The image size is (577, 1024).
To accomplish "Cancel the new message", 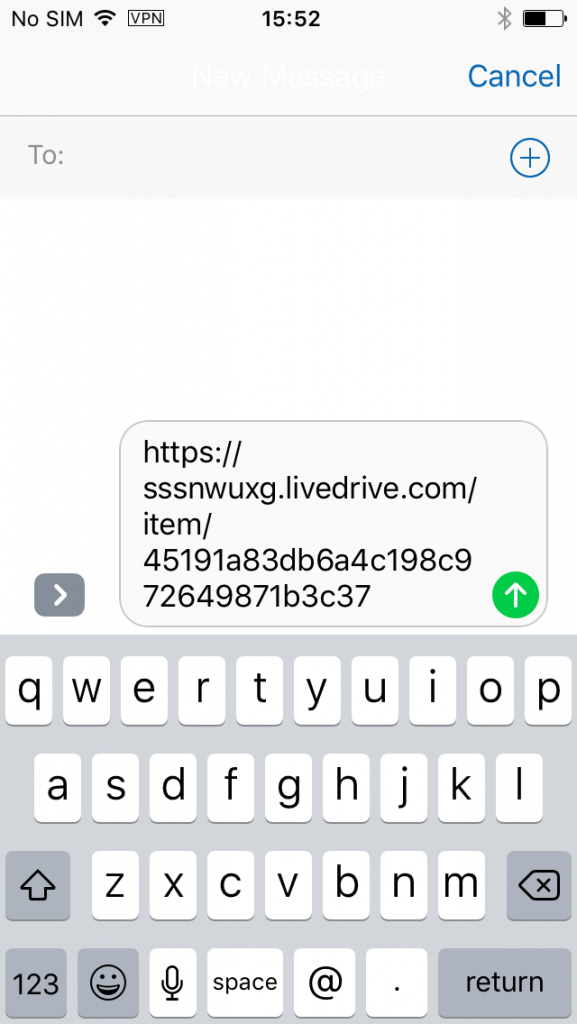I will 514,76.
